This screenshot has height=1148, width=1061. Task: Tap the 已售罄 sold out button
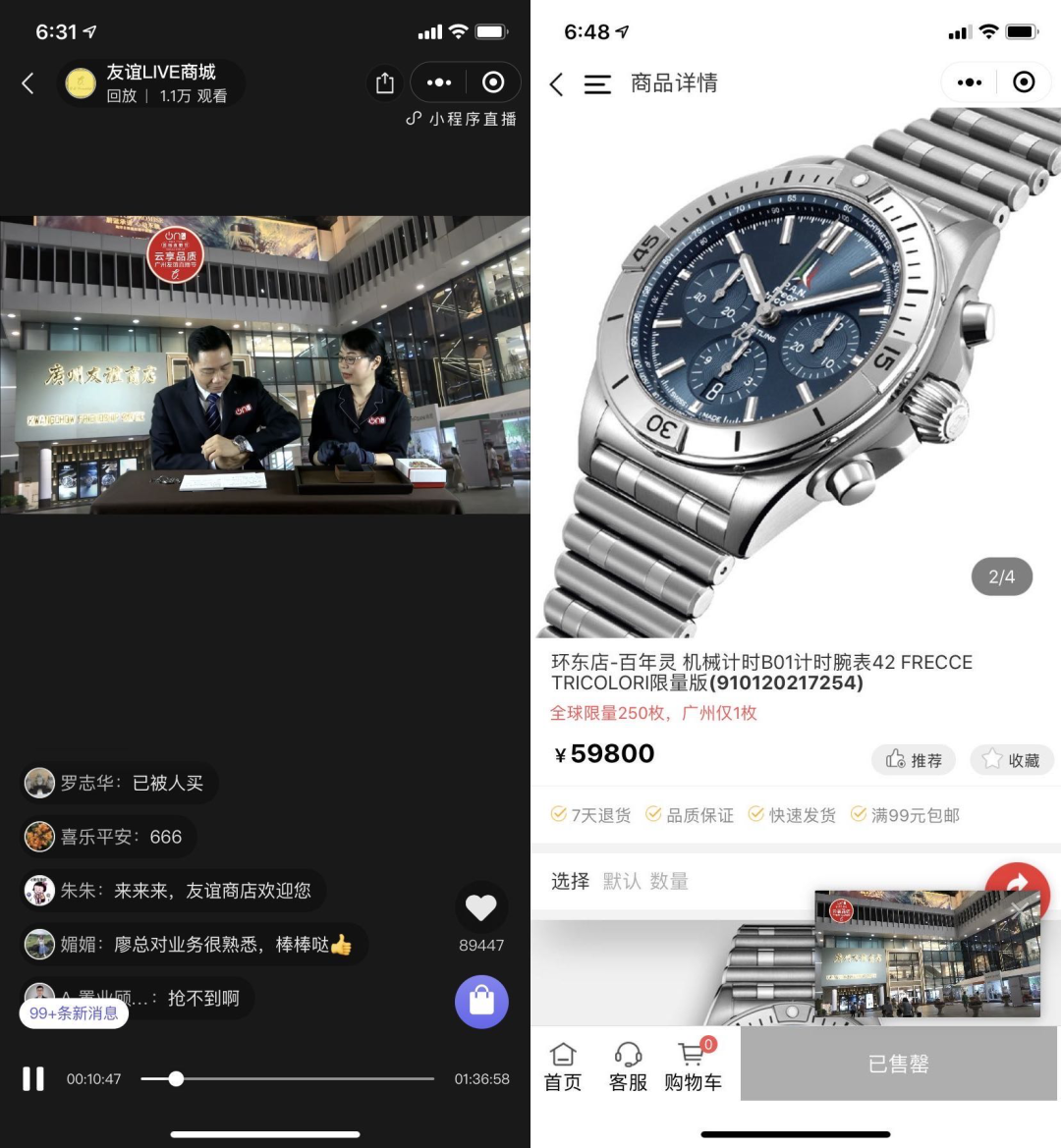898,1064
